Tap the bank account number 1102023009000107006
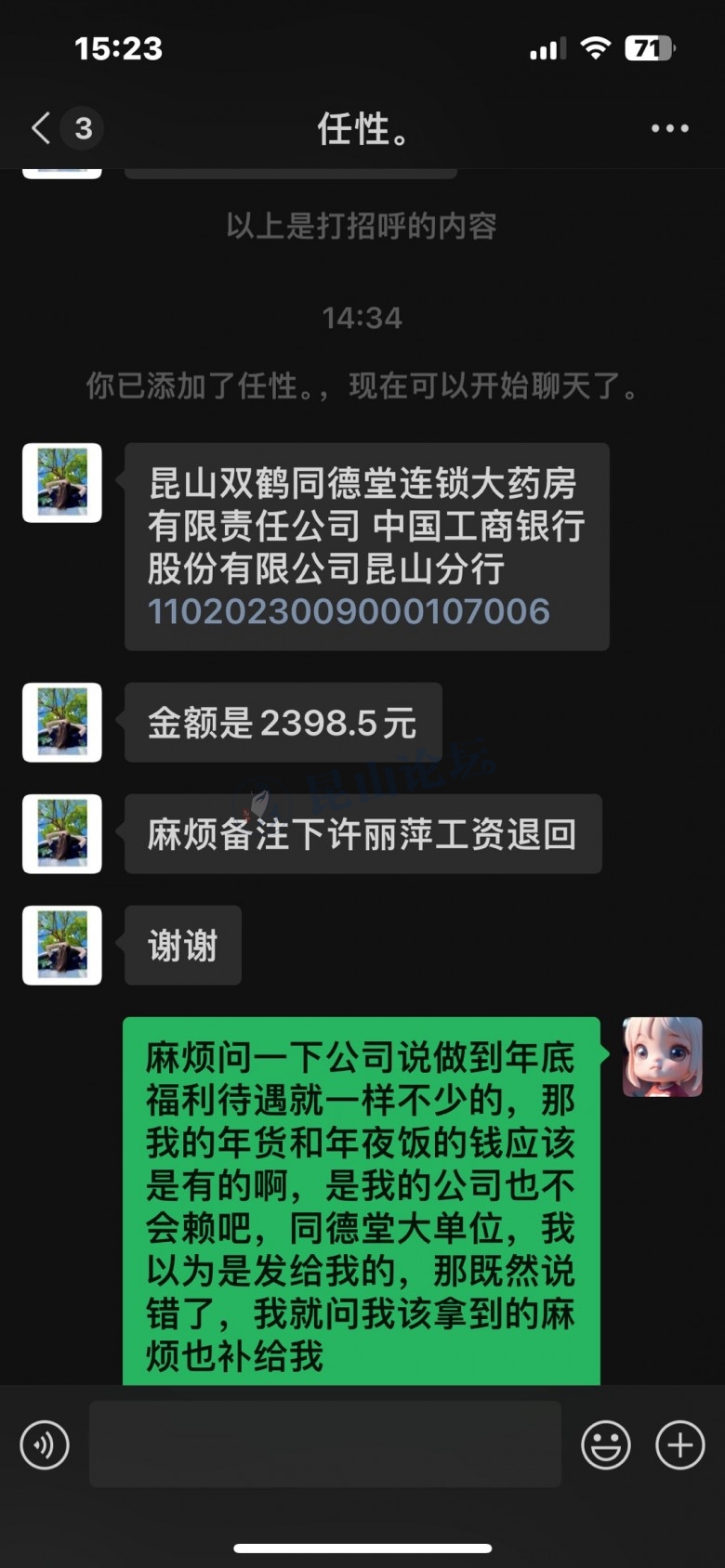Screen dimensions: 725x1568 pyautogui.click(x=349, y=611)
